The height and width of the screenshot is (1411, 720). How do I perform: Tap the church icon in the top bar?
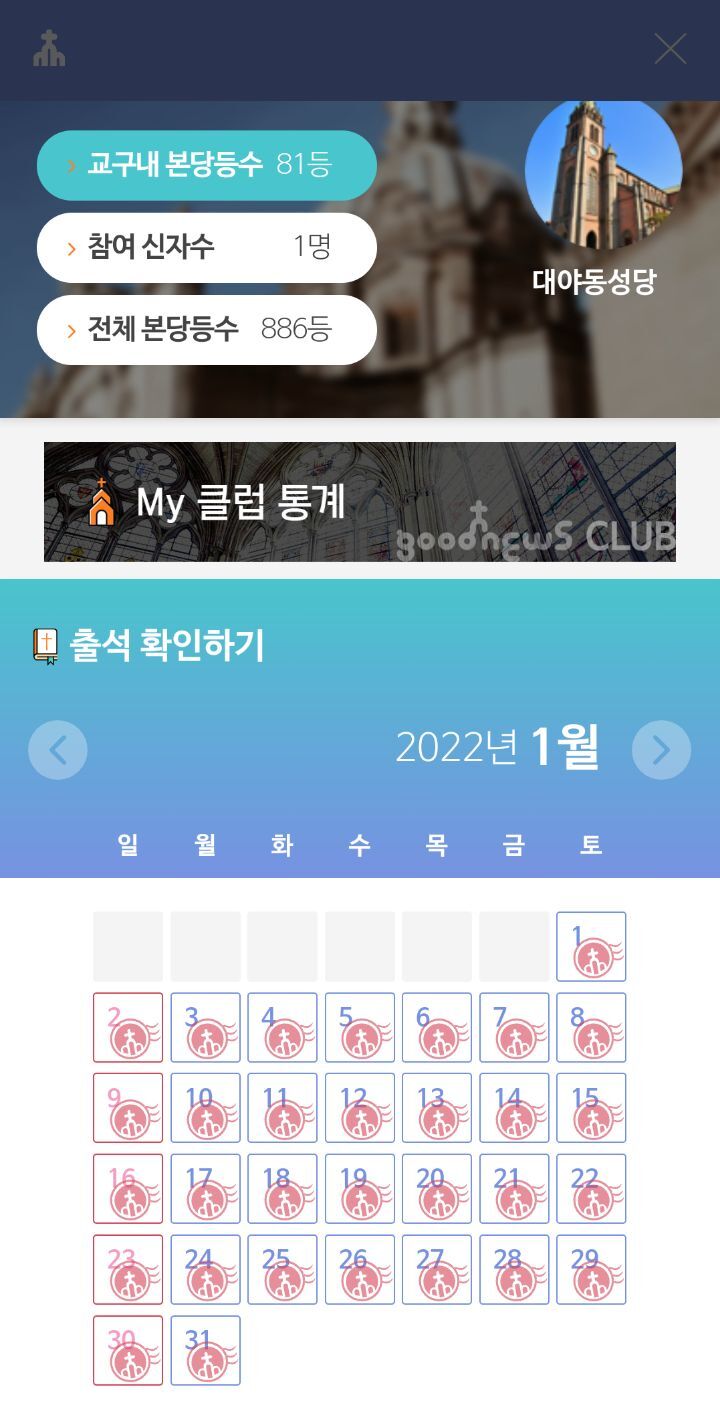[48, 49]
